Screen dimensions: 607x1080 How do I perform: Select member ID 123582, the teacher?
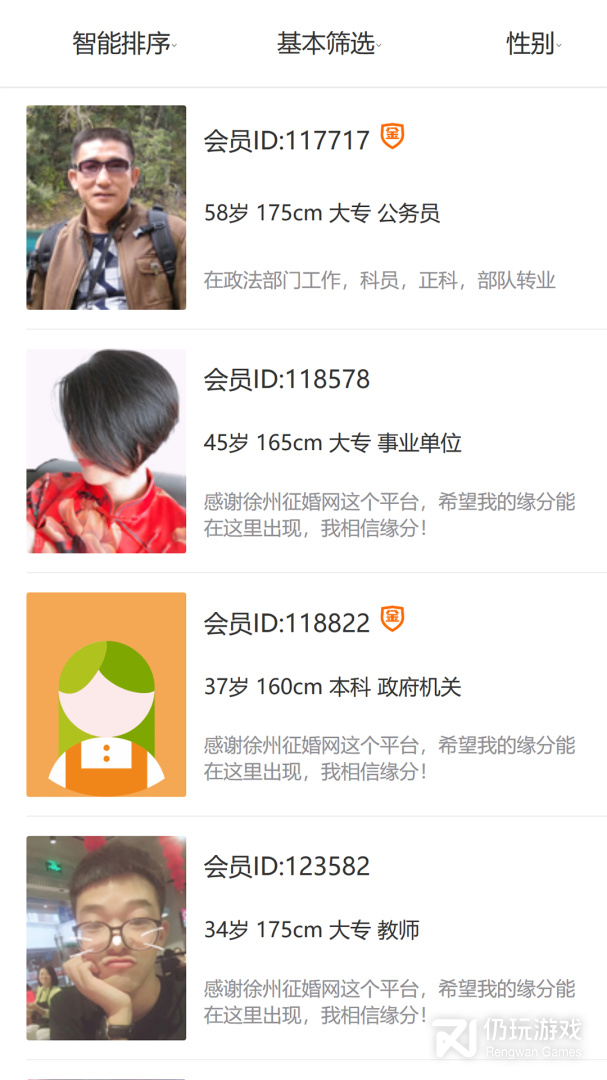(x=316, y=938)
